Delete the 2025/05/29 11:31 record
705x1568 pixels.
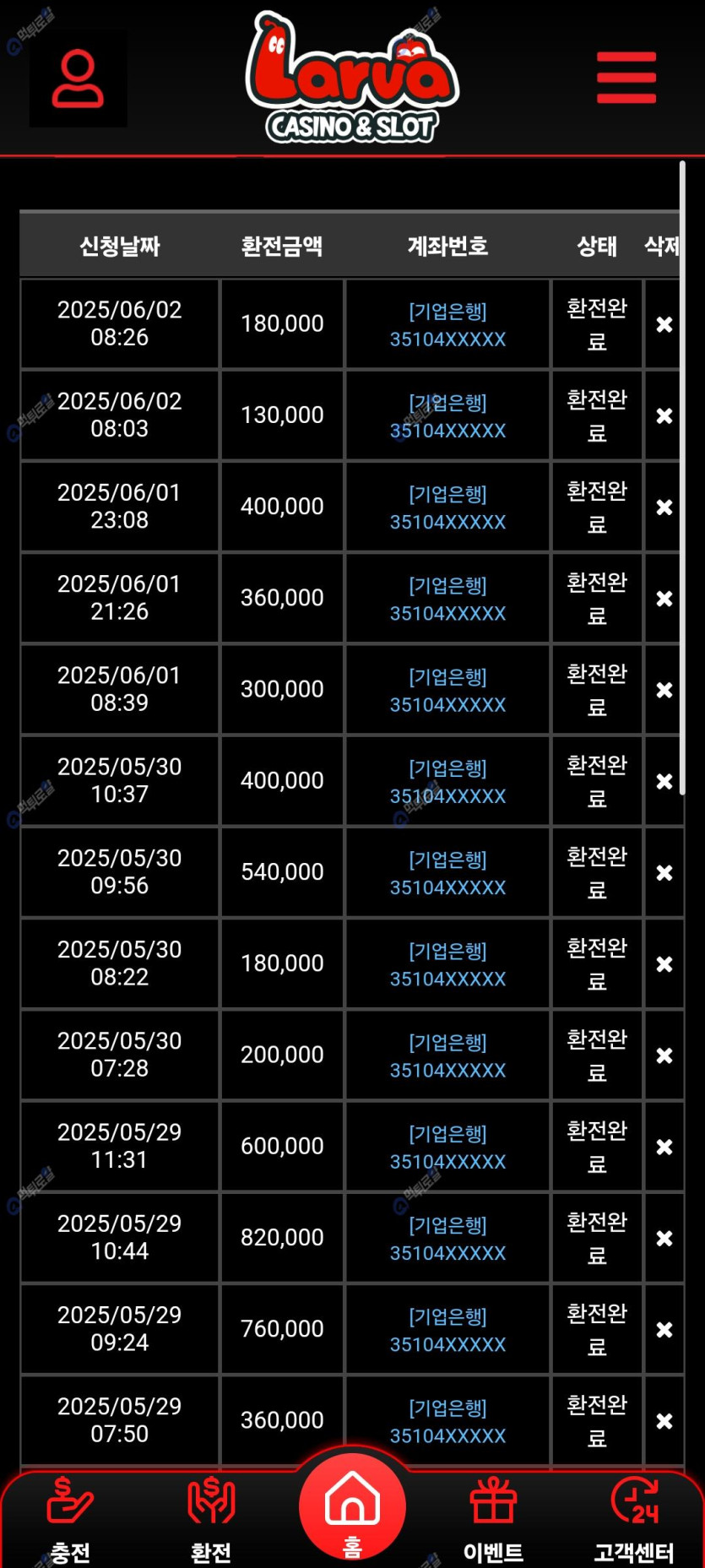coord(664,1147)
